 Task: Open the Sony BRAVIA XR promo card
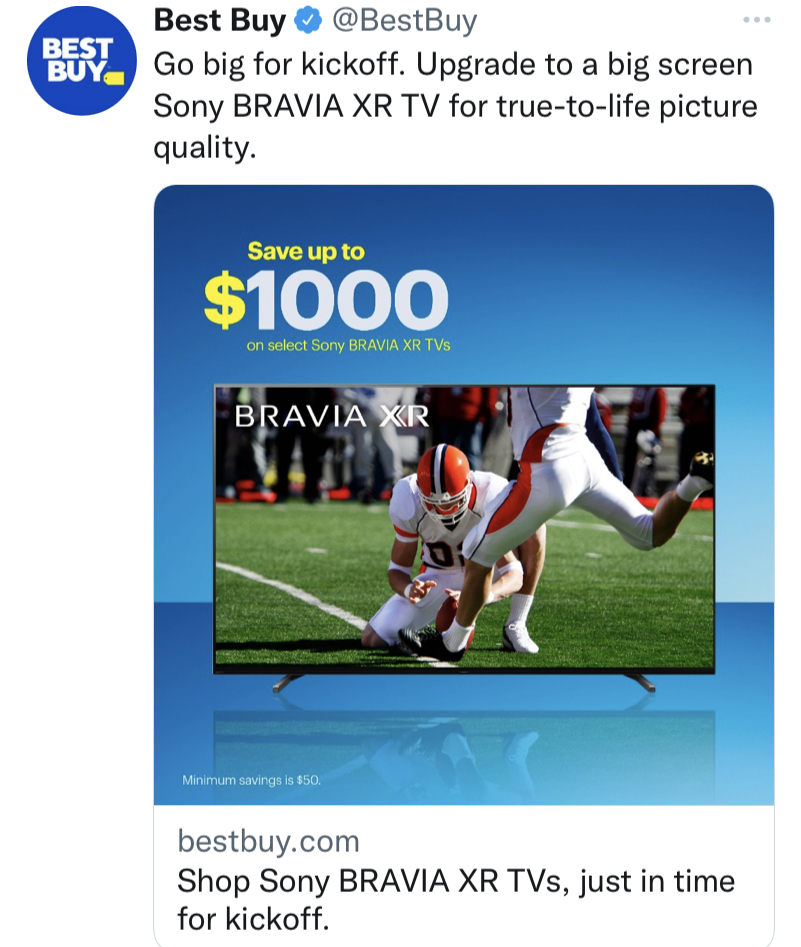tap(463, 495)
